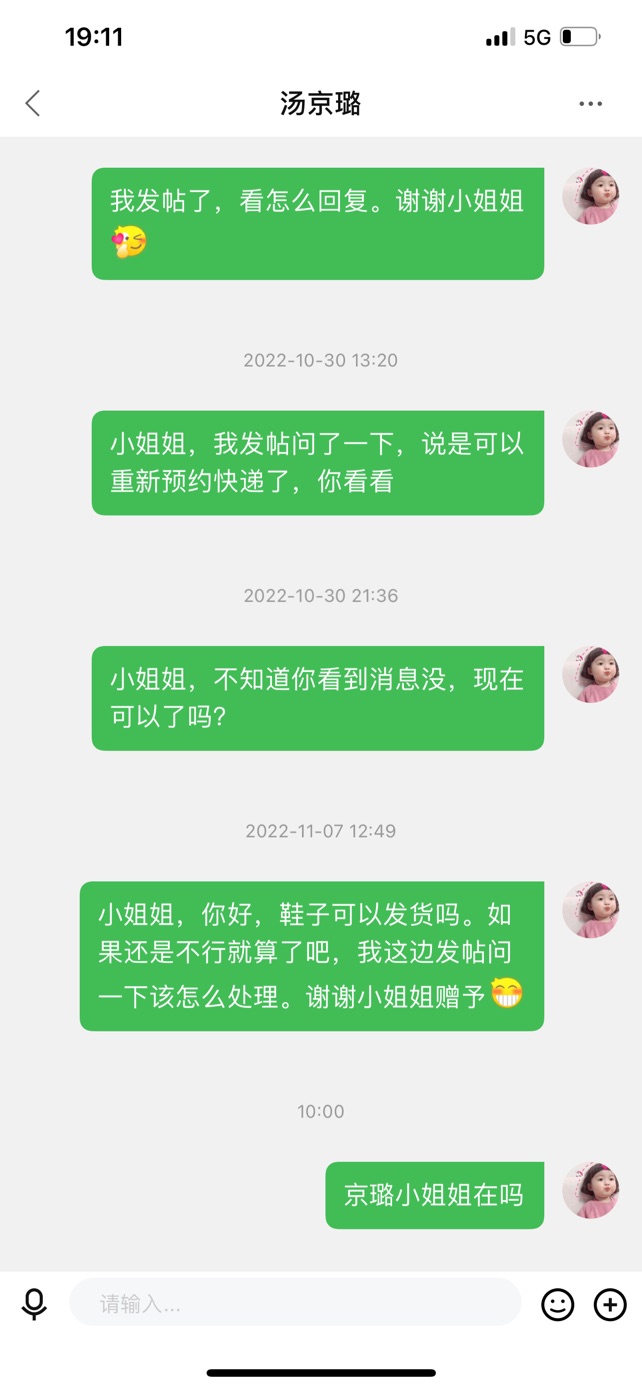Focus the 请输入 message field

(295, 1304)
